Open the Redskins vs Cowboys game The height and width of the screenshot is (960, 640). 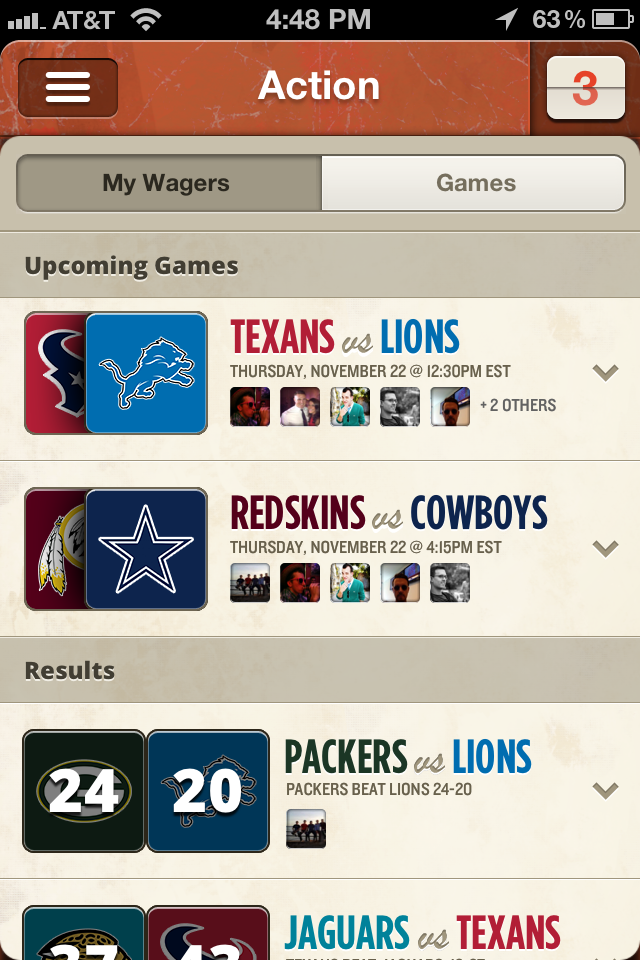click(x=389, y=514)
